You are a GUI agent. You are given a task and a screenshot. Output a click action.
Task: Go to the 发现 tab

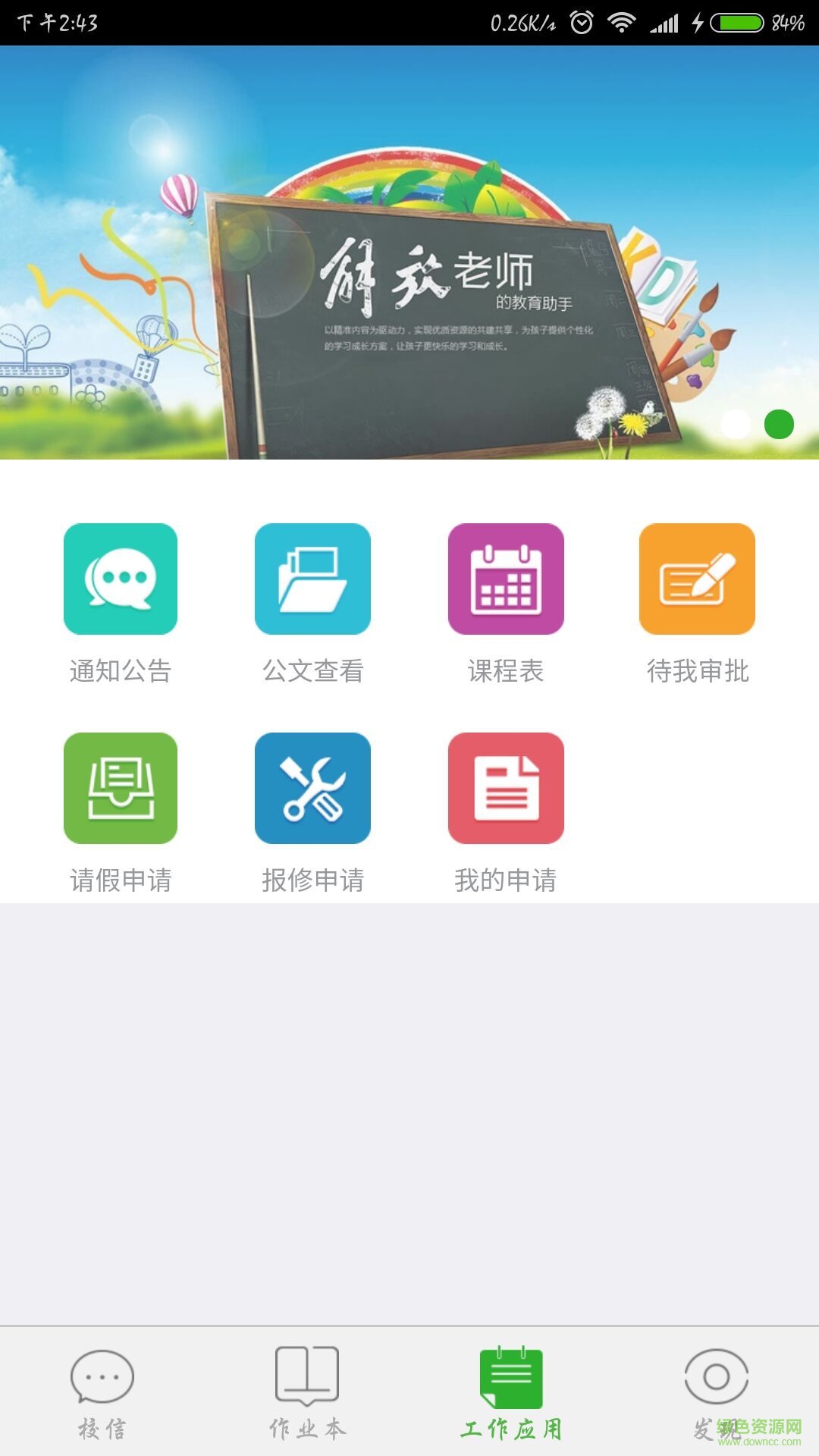[x=717, y=1392]
